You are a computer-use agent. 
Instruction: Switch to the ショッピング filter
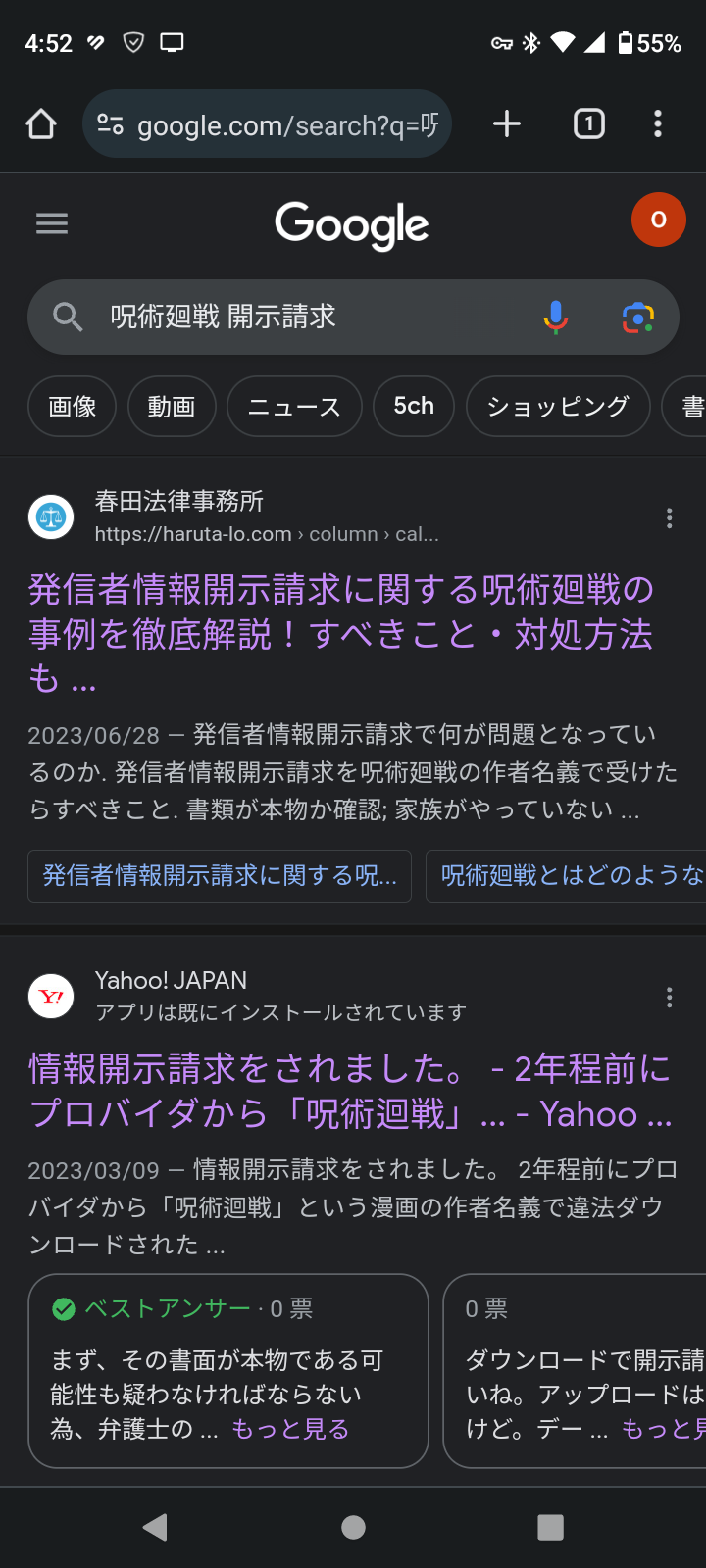[558, 406]
